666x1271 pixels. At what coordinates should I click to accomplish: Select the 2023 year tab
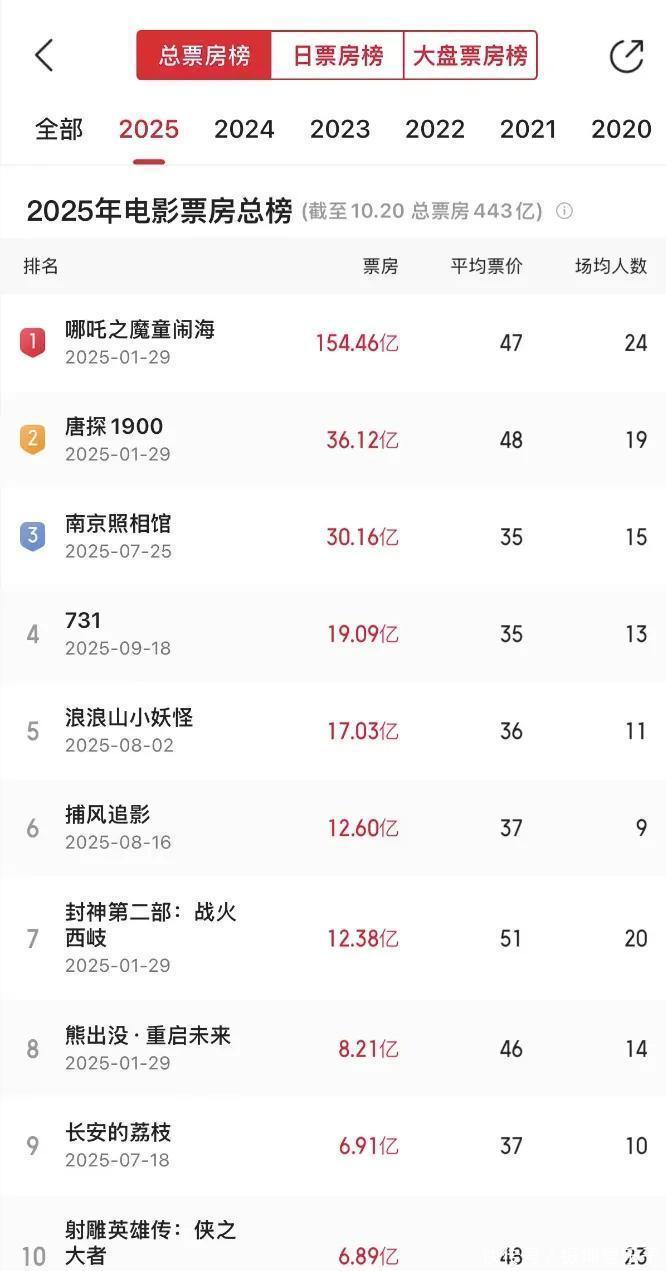point(340,129)
